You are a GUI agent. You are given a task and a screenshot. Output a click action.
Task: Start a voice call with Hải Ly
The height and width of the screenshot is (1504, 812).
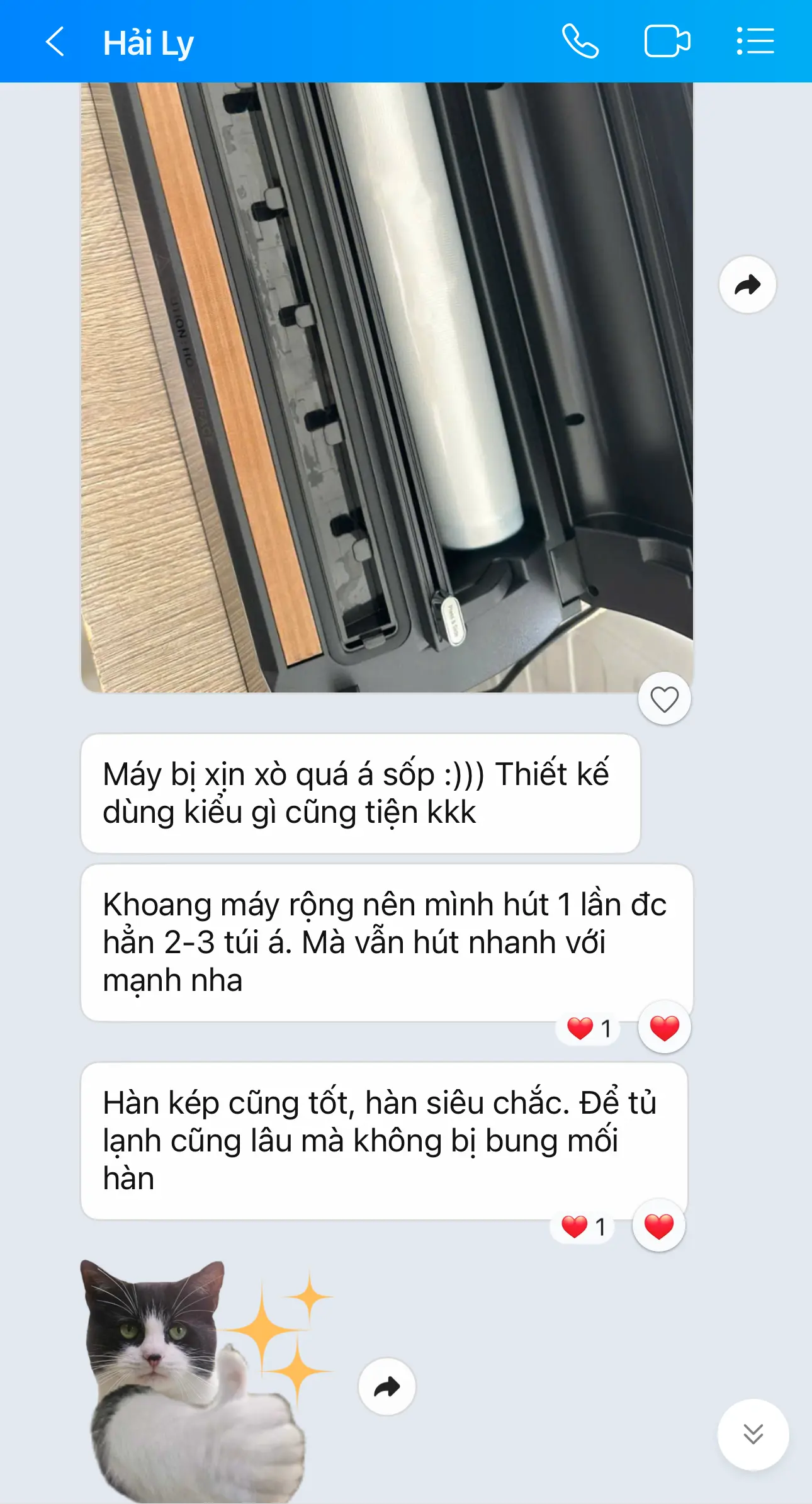[x=580, y=42]
